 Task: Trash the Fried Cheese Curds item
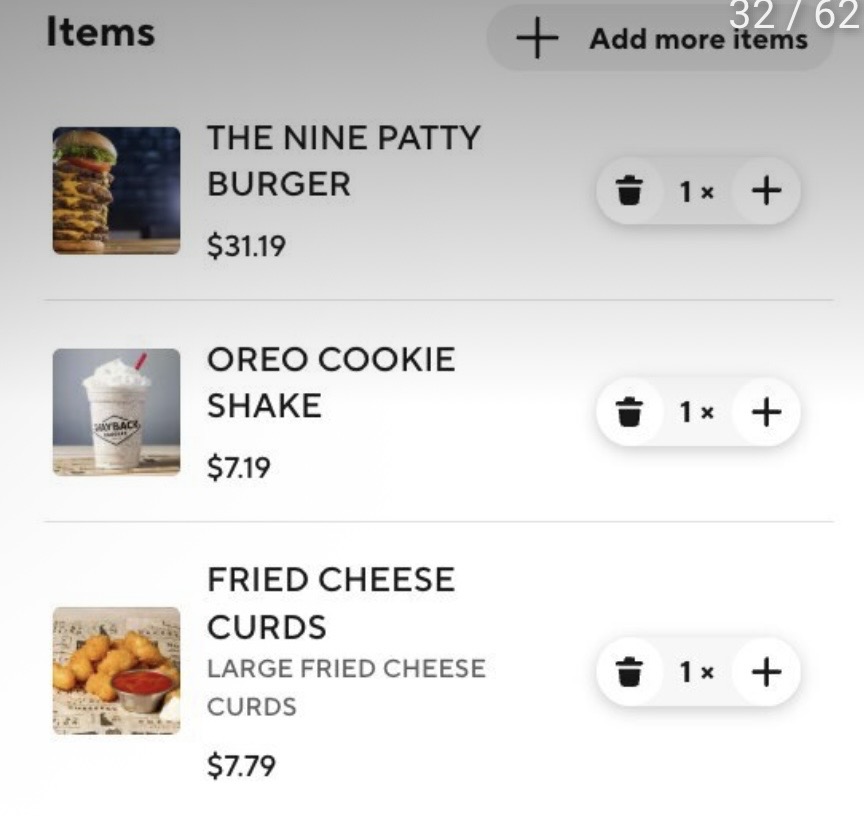(x=628, y=672)
